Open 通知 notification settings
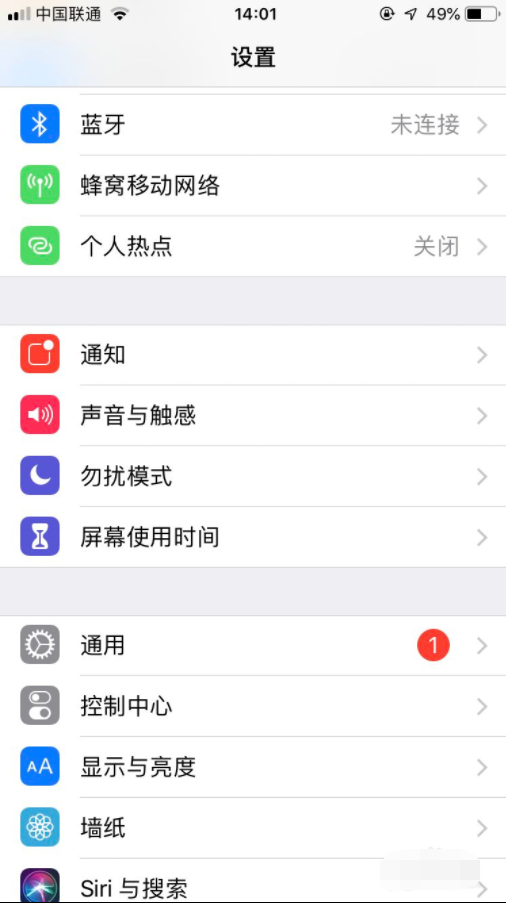The width and height of the screenshot is (506, 903). pyautogui.click(x=253, y=355)
